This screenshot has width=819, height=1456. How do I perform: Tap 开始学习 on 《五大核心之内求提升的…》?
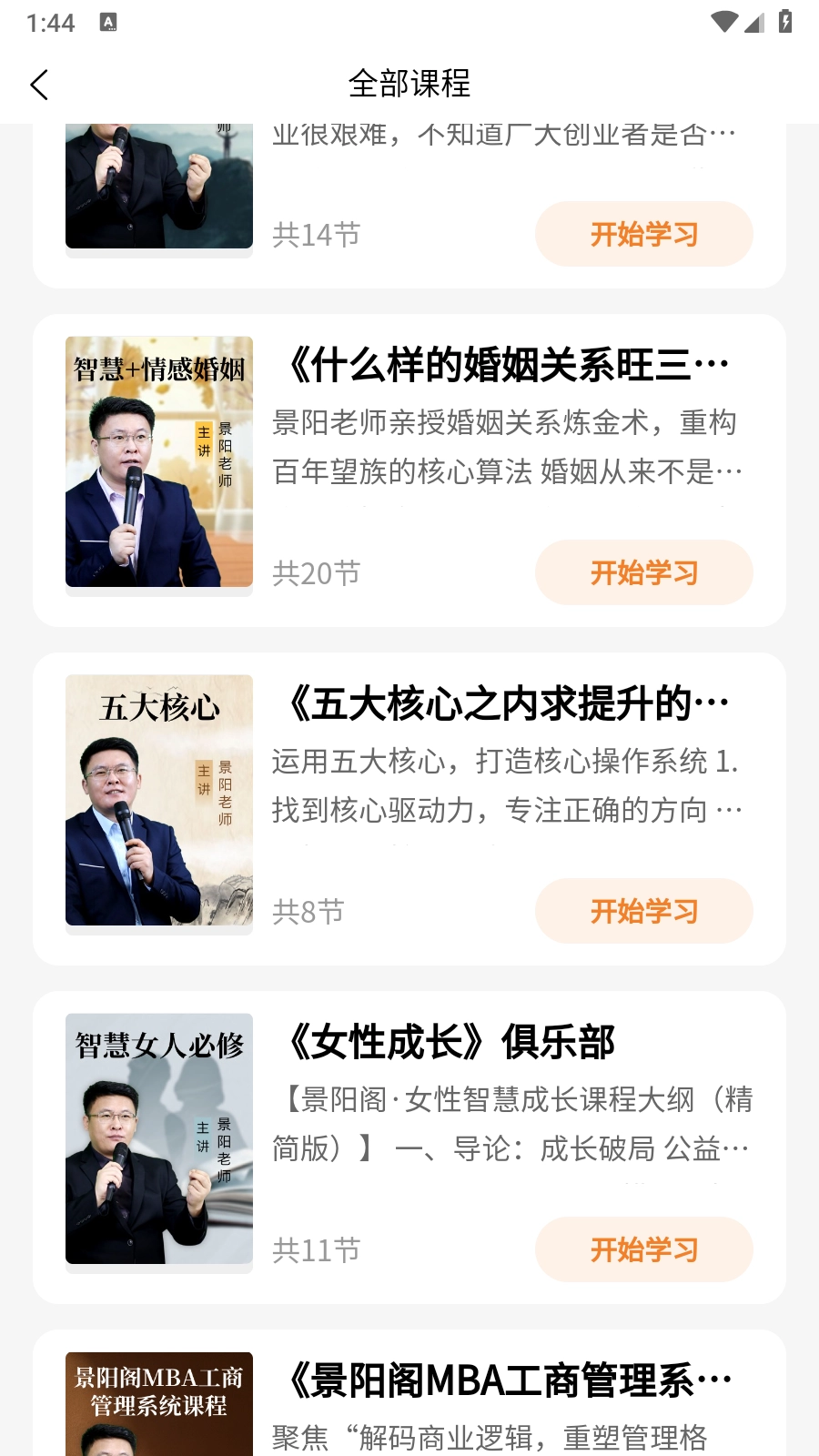(x=643, y=912)
